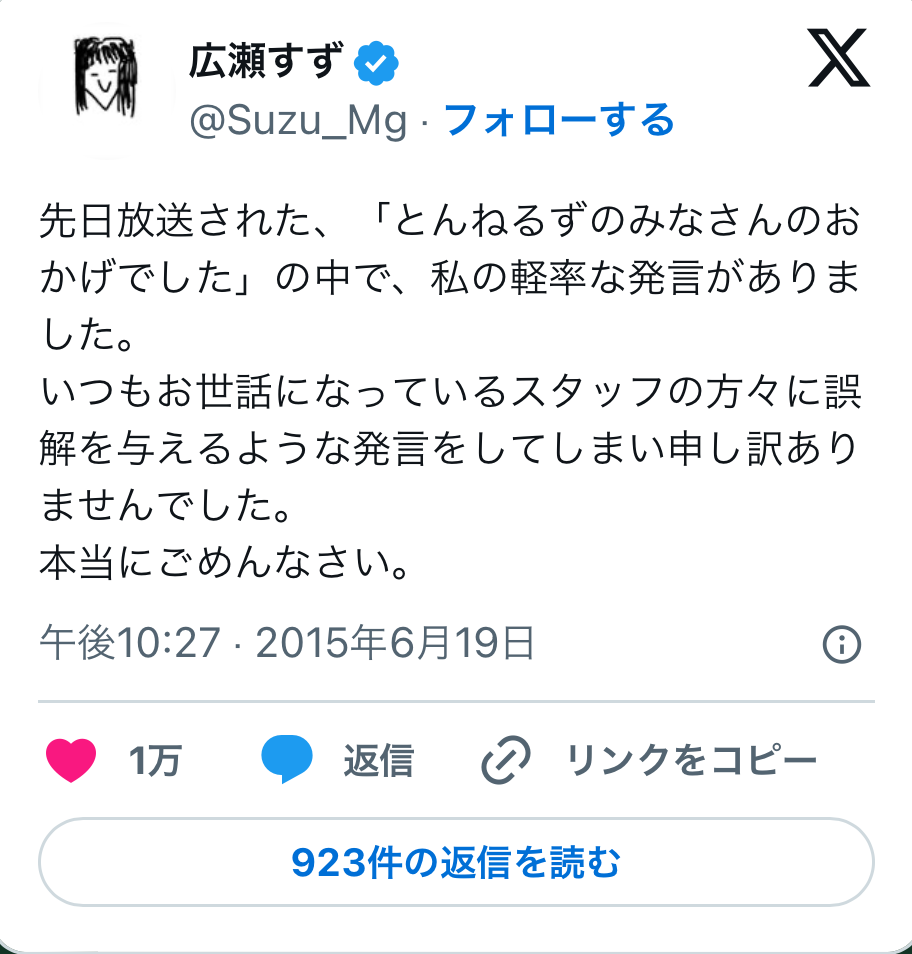Open the info icon beside the date

click(841, 644)
